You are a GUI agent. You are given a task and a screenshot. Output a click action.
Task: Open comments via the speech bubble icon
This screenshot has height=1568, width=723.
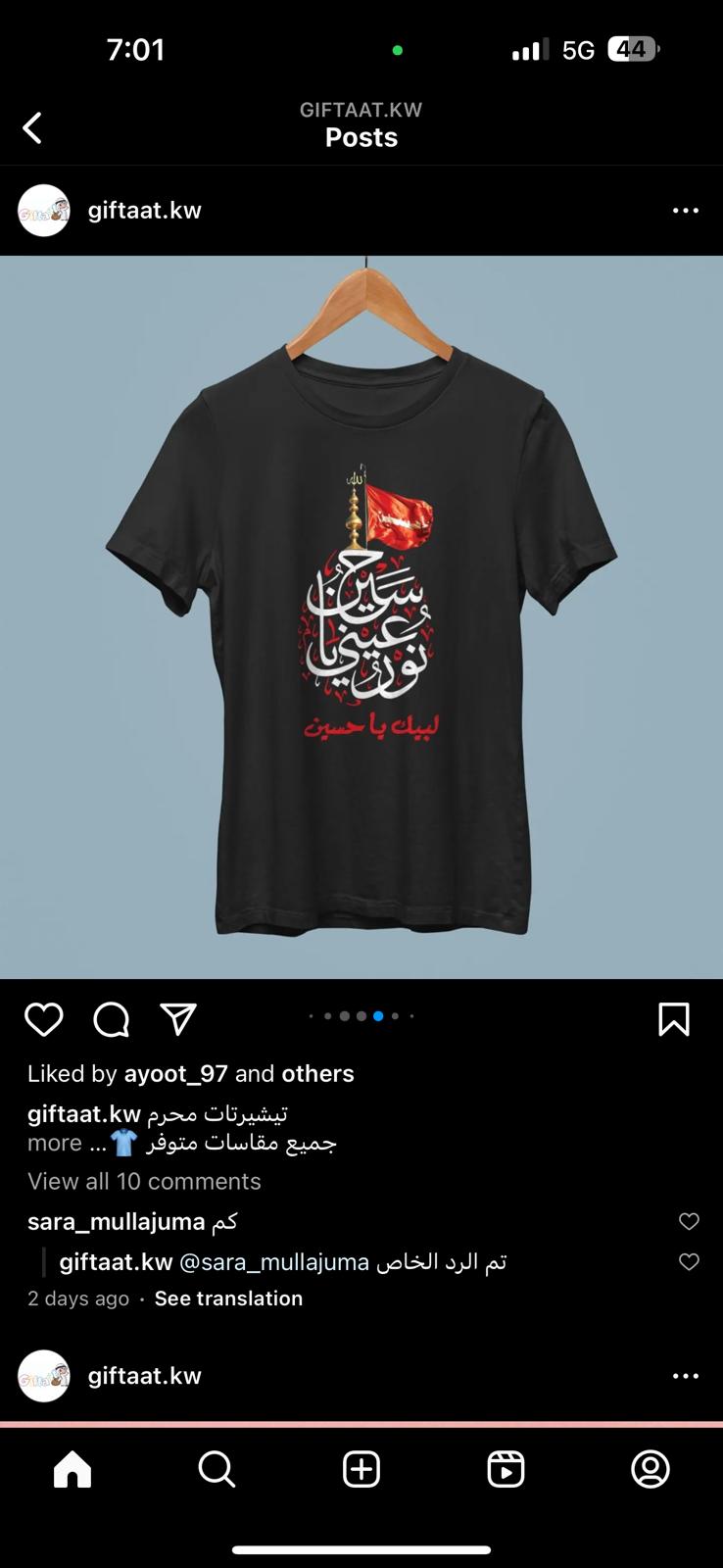click(112, 1019)
